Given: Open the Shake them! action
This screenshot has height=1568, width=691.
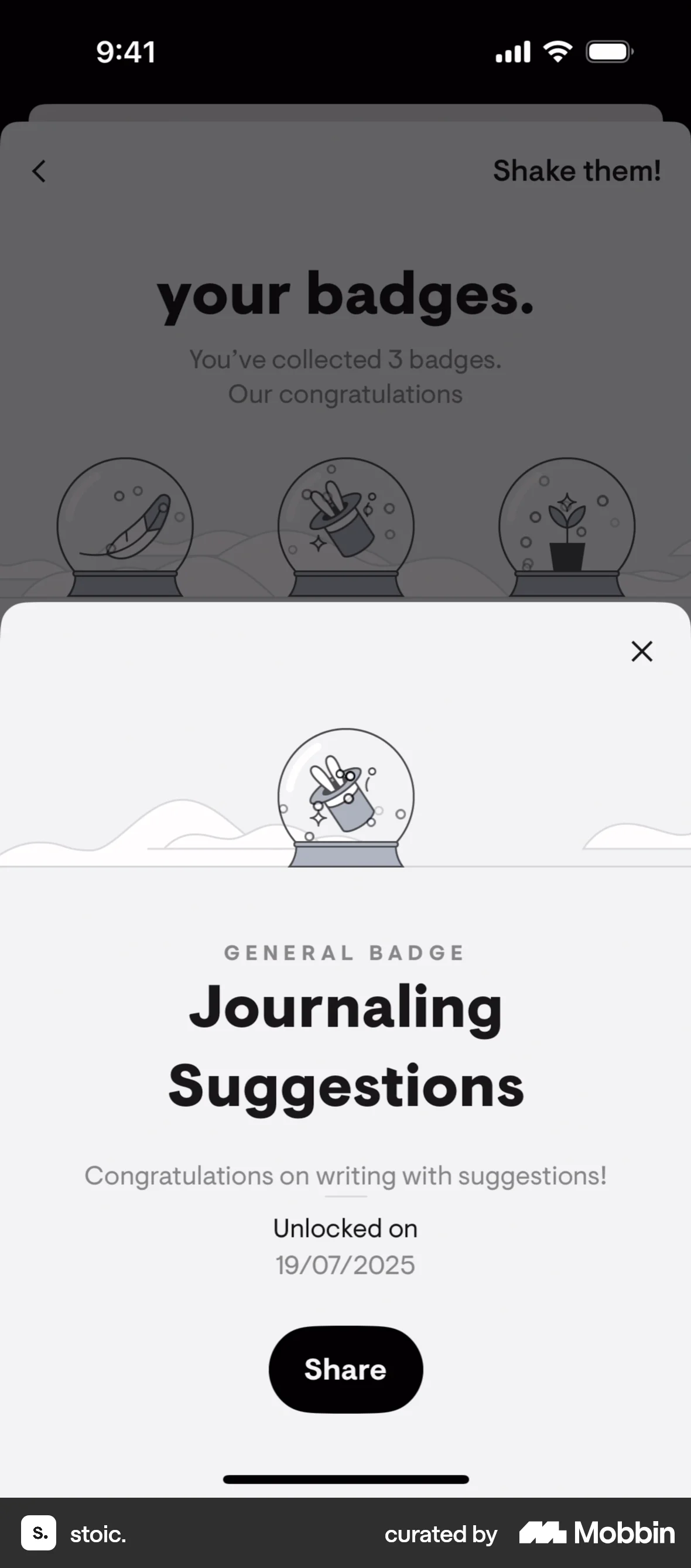Looking at the screenshot, I should [577, 171].
